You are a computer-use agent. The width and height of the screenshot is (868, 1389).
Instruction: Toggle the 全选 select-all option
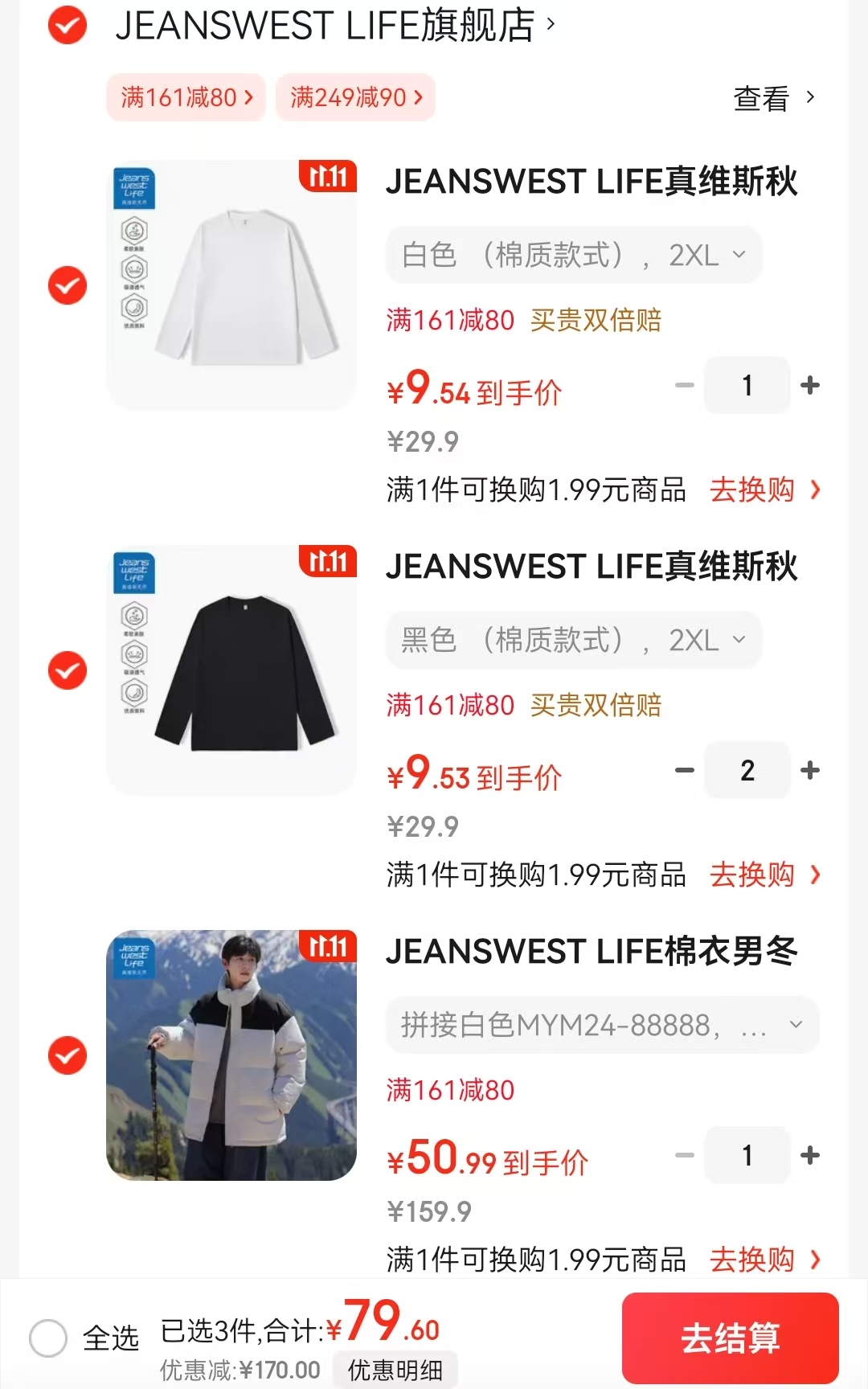48,1338
